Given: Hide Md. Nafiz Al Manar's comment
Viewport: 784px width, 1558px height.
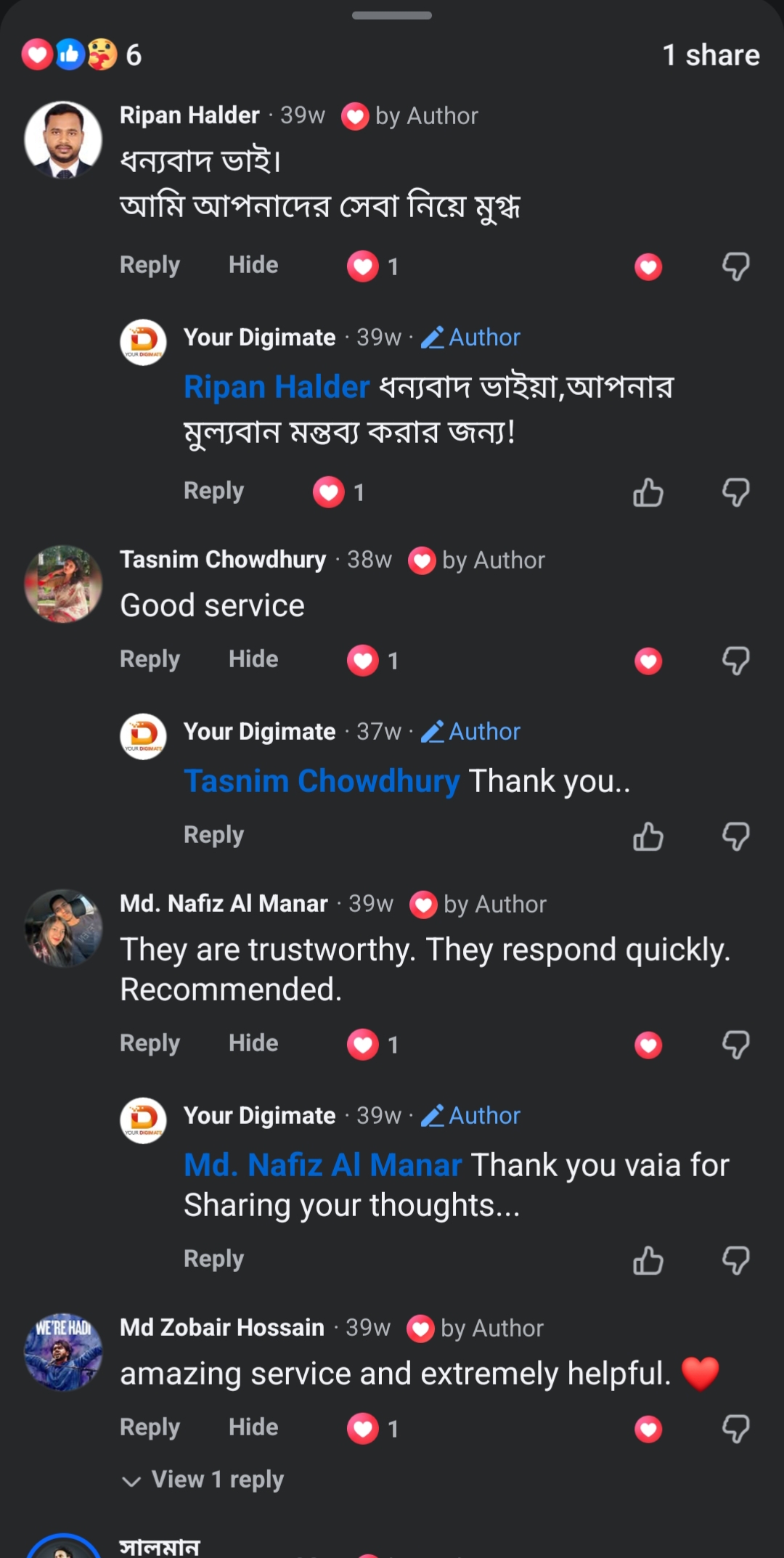Looking at the screenshot, I should [253, 1044].
